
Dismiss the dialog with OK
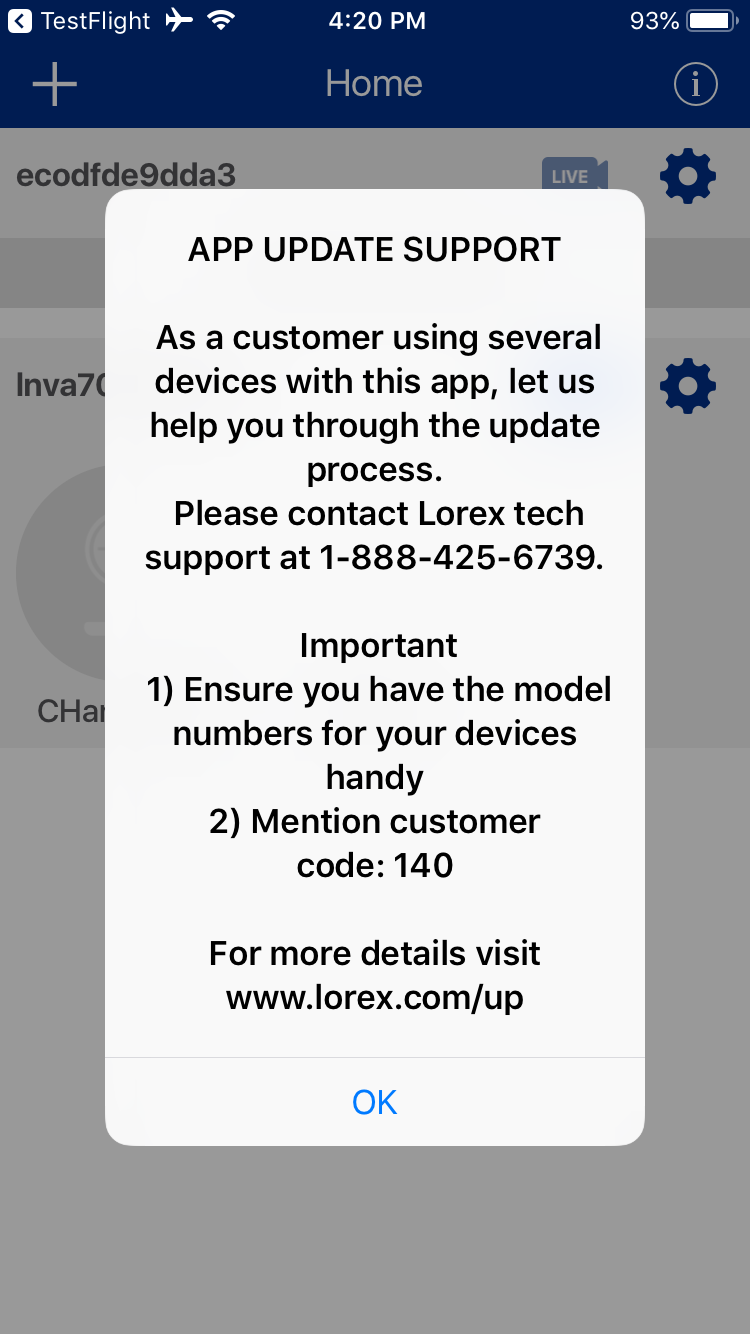(x=375, y=1102)
